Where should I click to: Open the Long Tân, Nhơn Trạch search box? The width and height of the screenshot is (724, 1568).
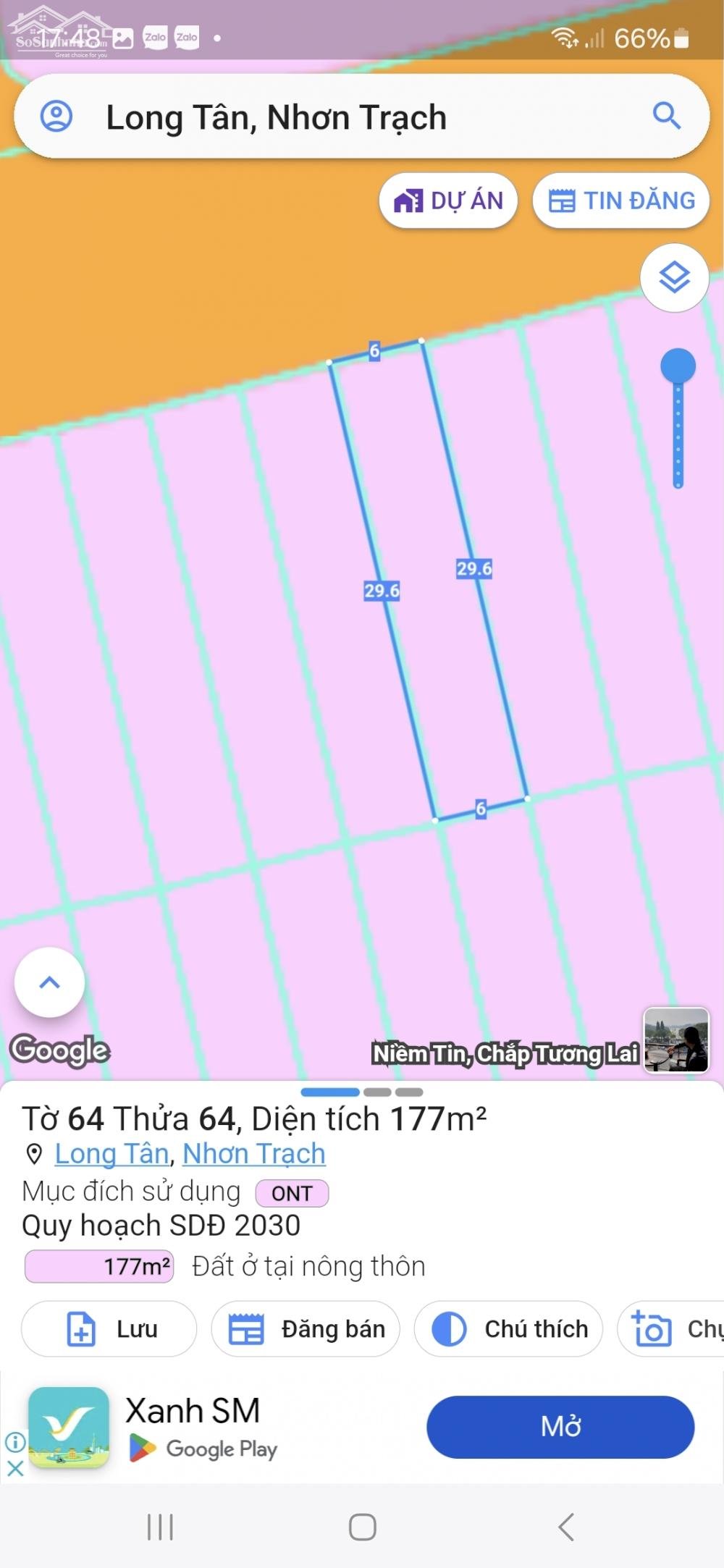coord(361,117)
